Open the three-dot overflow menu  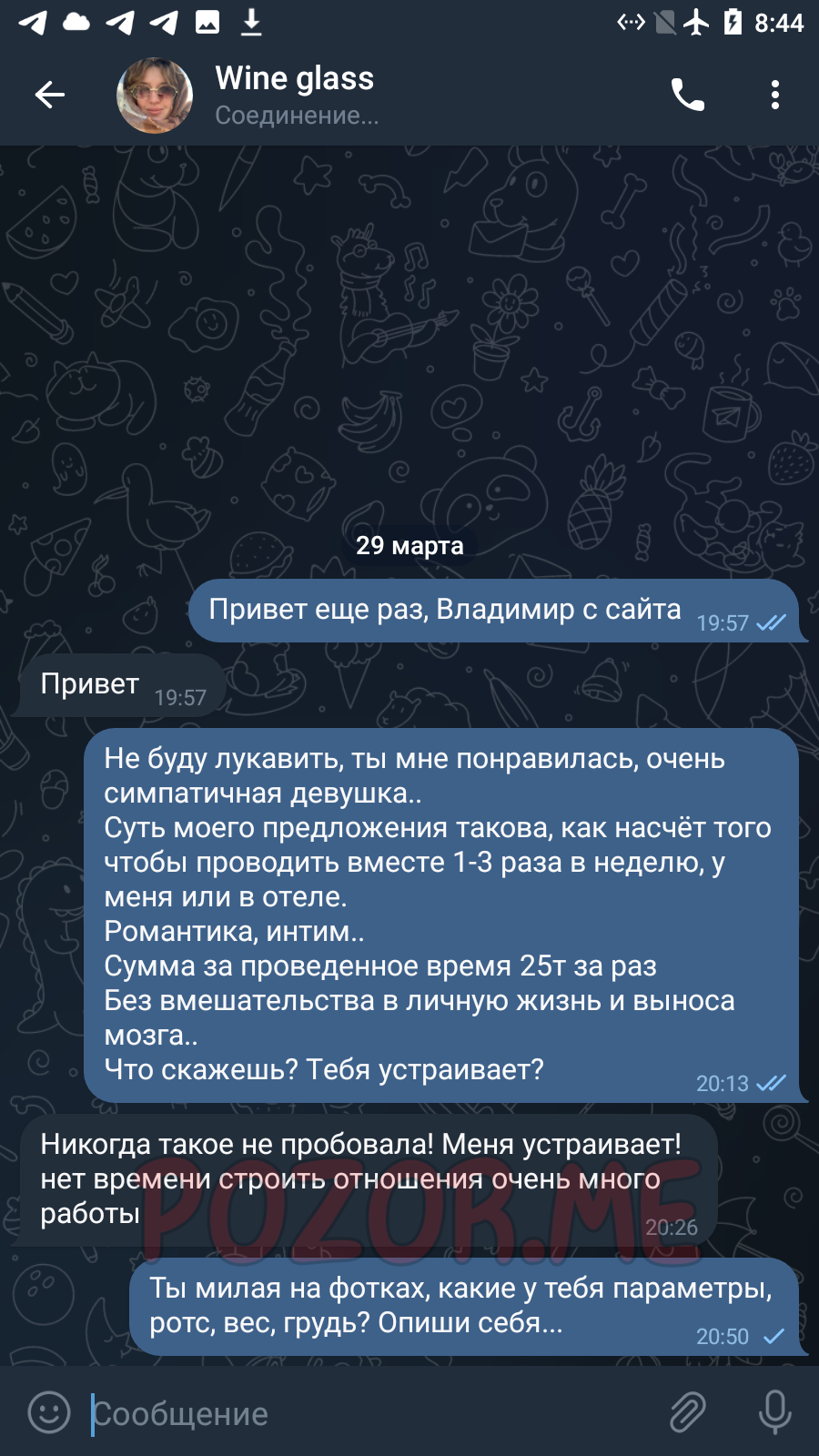tap(775, 95)
